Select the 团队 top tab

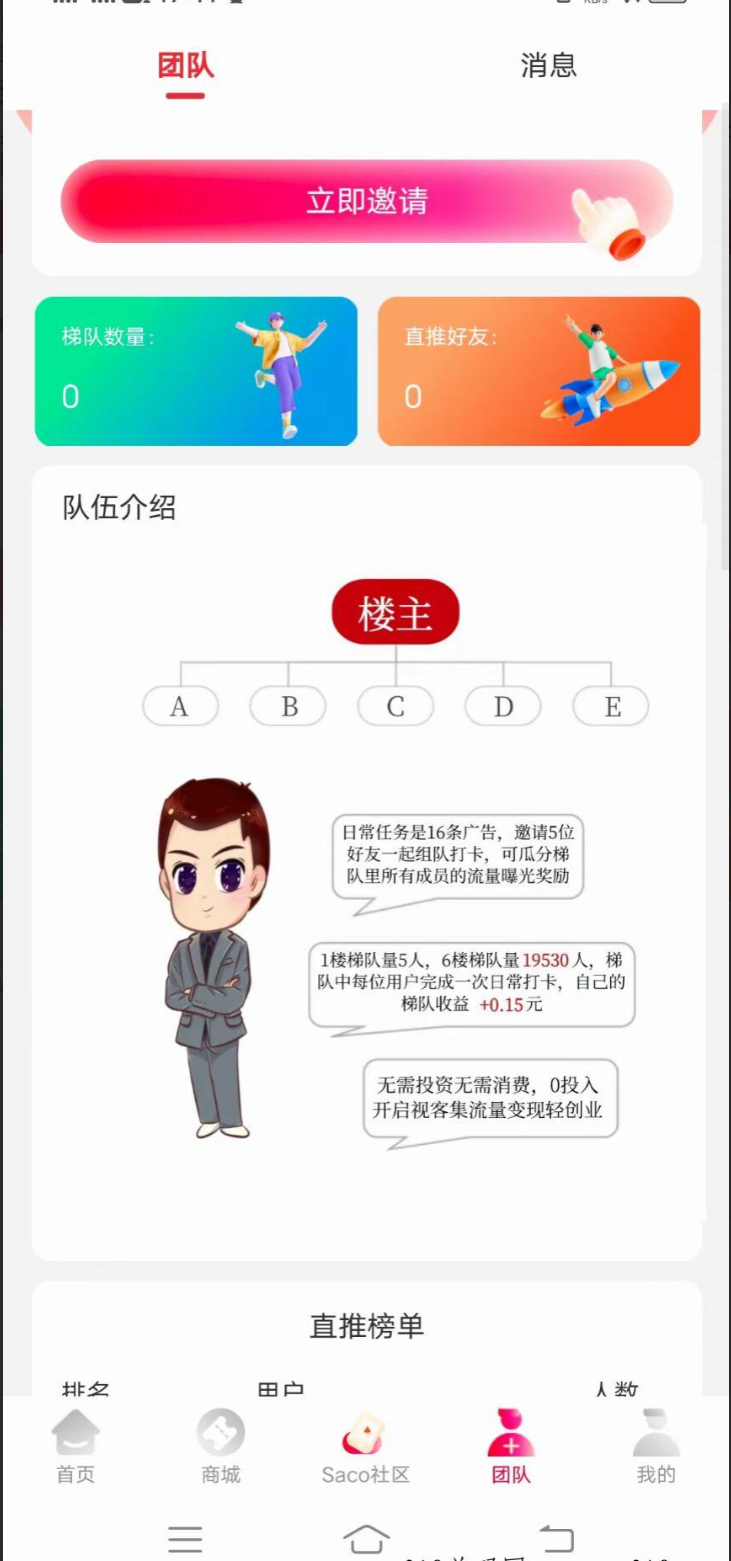point(185,66)
